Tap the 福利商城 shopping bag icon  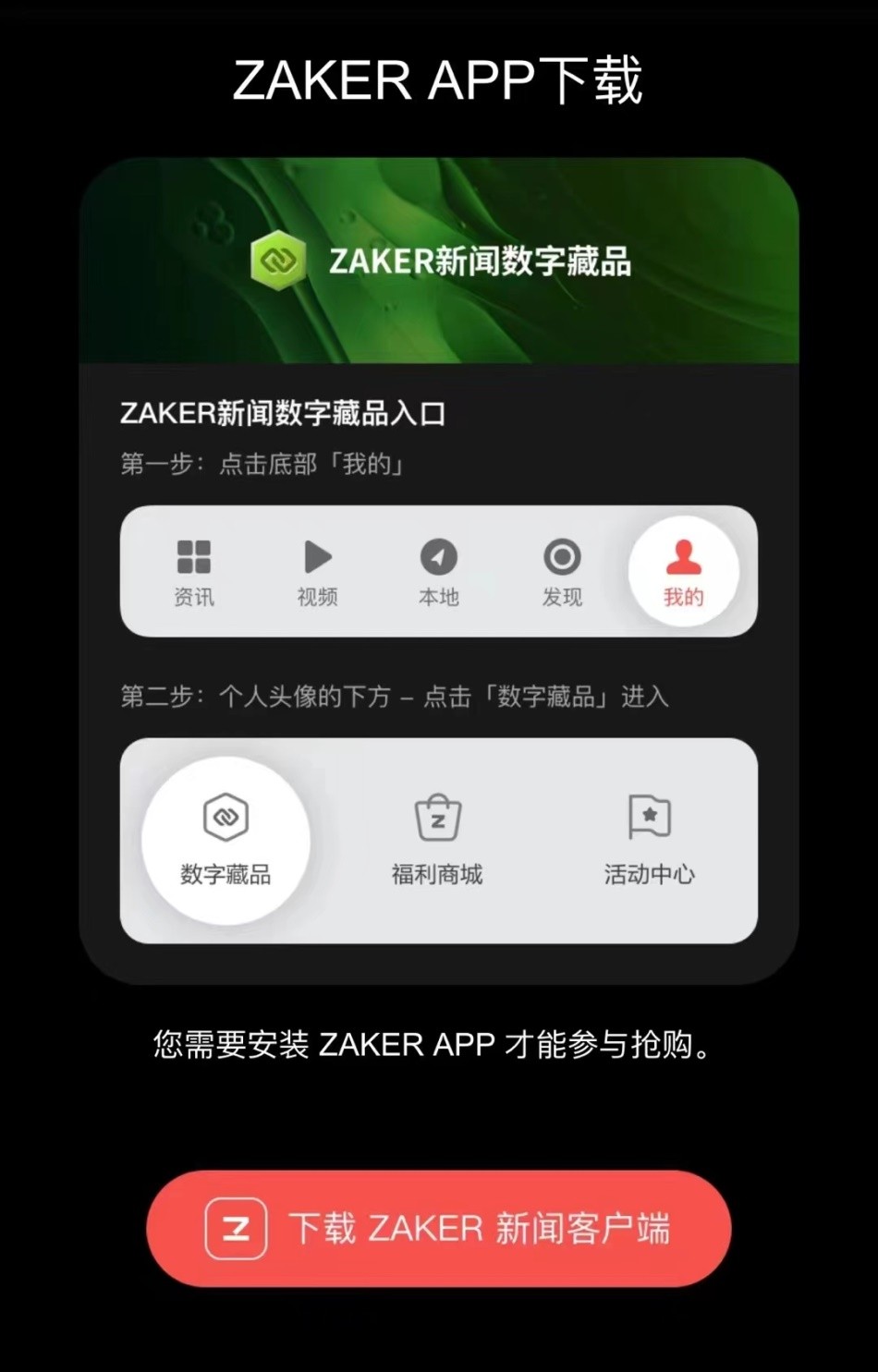(x=438, y=817)
